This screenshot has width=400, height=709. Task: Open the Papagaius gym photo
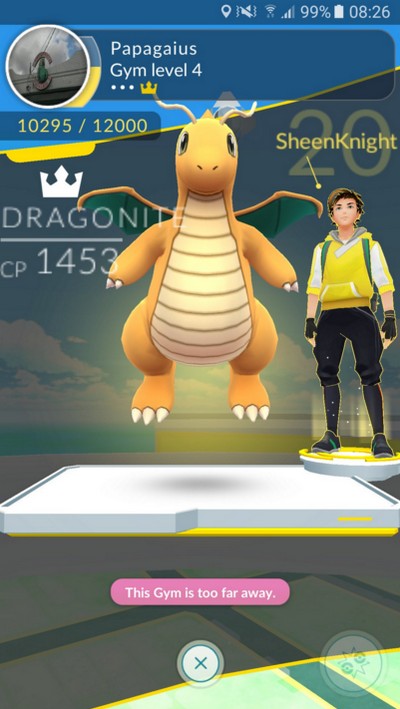click(x=48, y=67)
